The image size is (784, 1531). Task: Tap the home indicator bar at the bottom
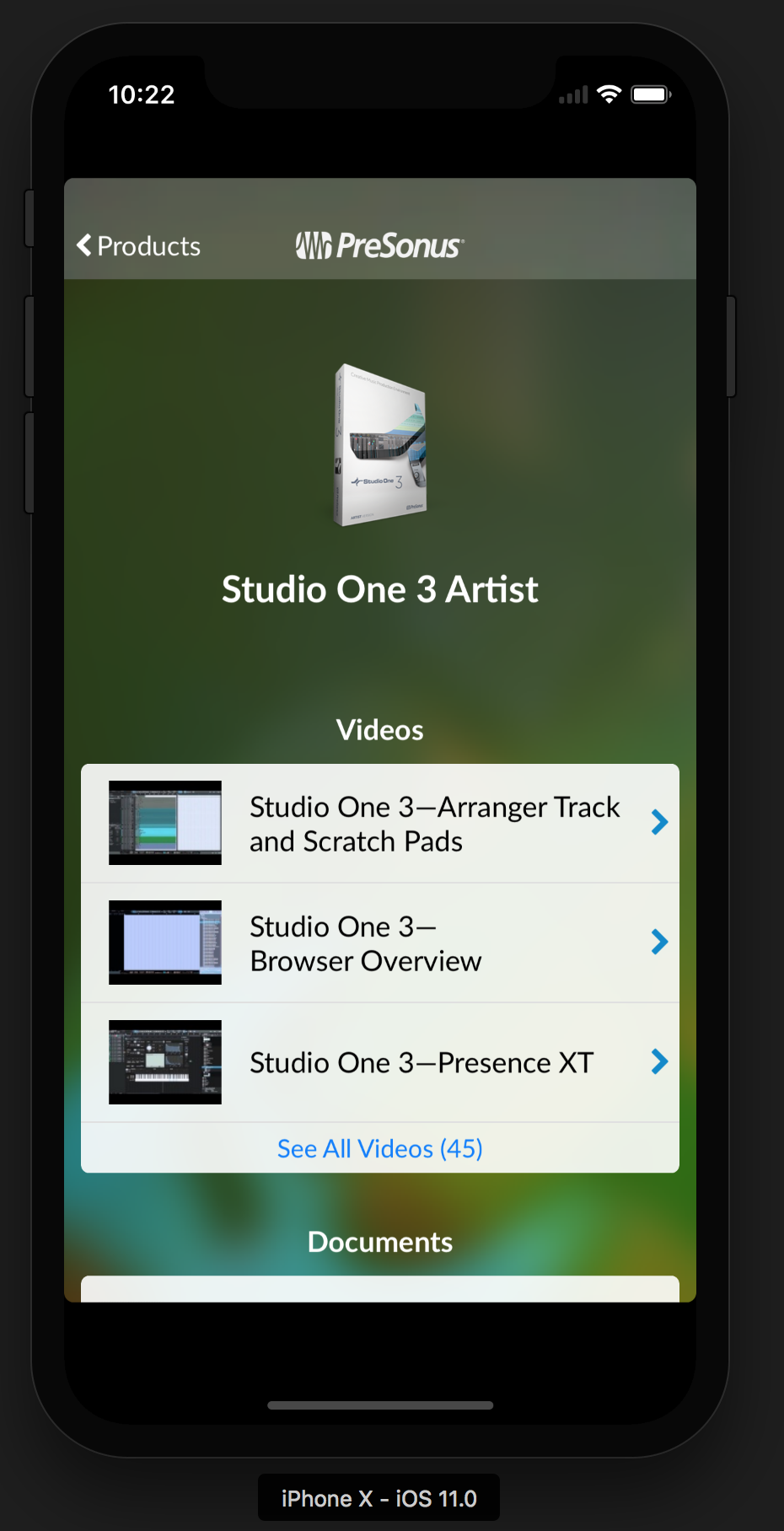pyautogui.click(x=380, y=1405)
